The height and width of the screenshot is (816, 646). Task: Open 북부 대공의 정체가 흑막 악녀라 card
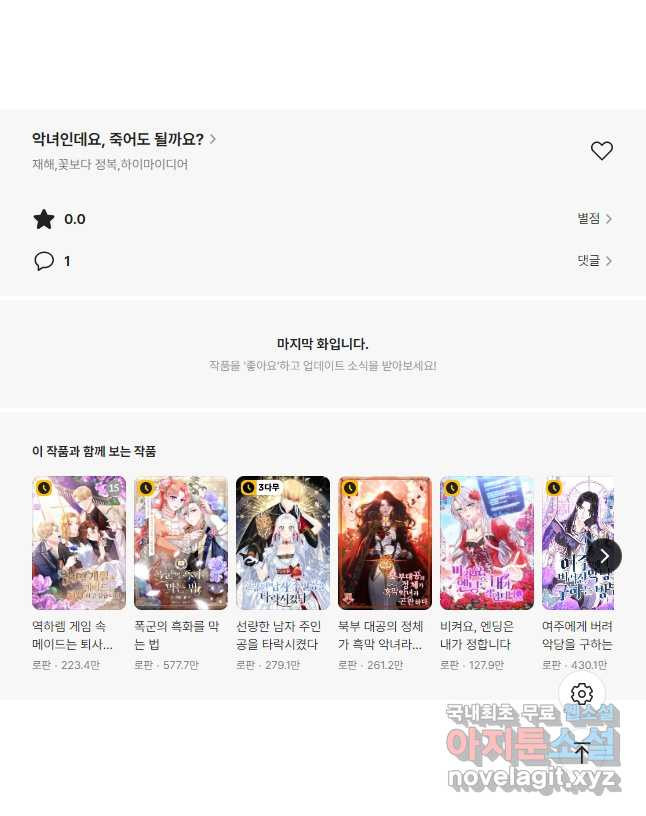coord(385,543)
